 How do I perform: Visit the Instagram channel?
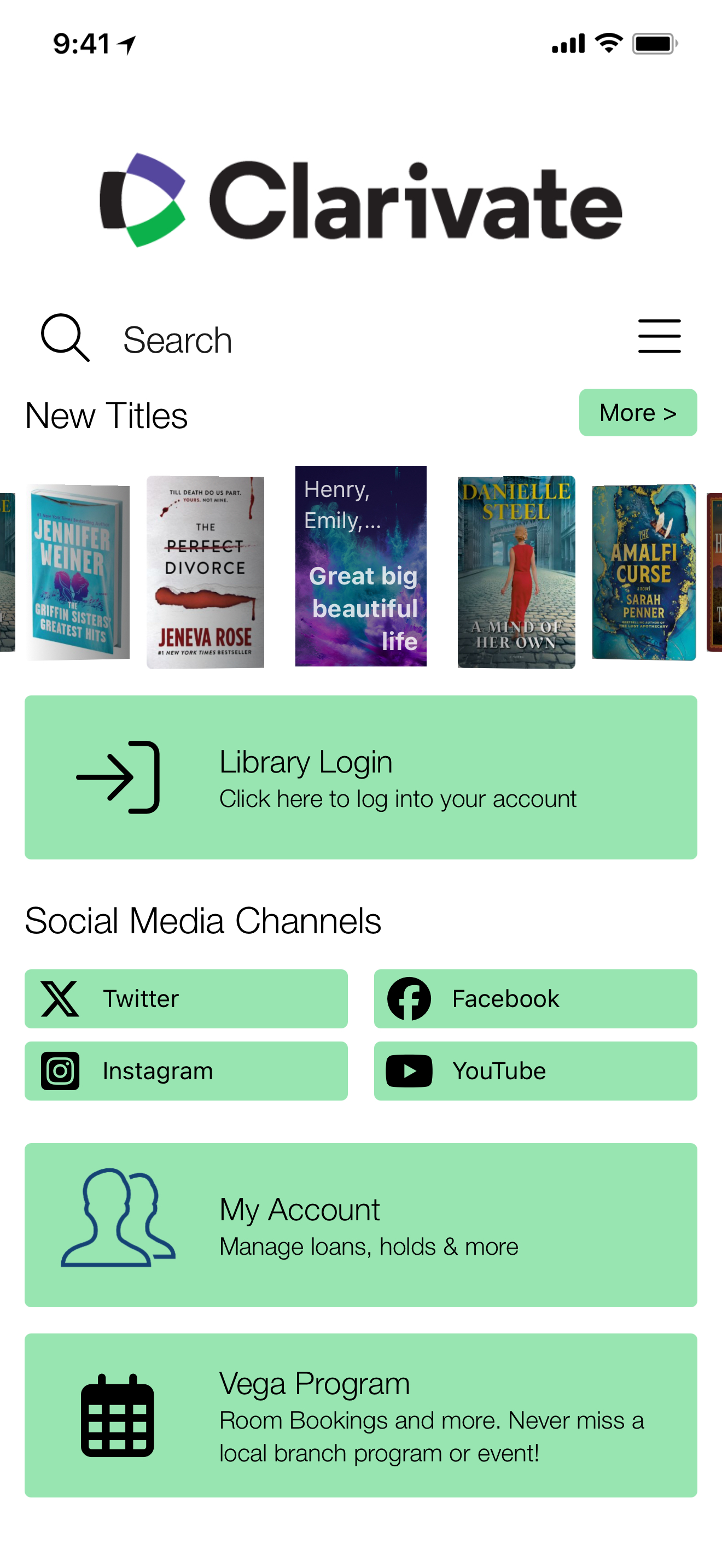tap(185, 1070)
